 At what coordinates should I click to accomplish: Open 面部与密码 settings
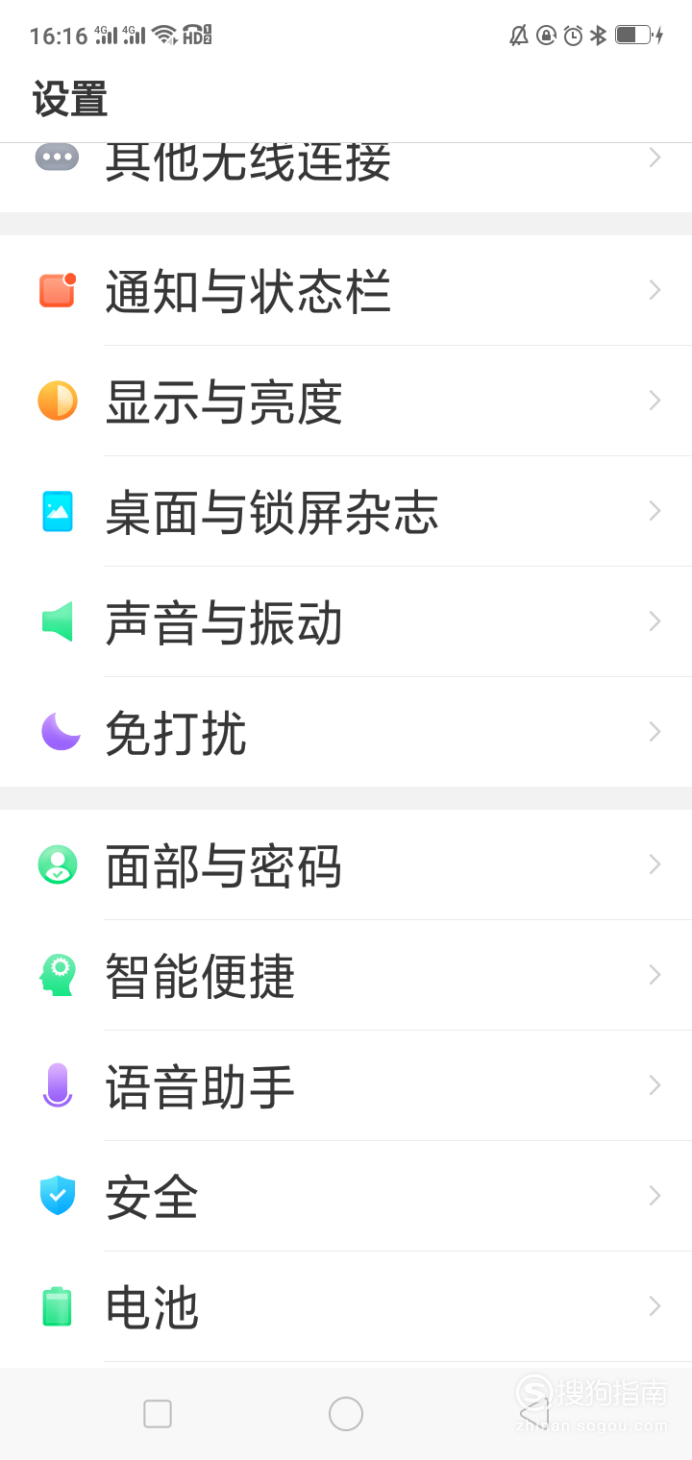pyautogui.click(x=346, y=865)
